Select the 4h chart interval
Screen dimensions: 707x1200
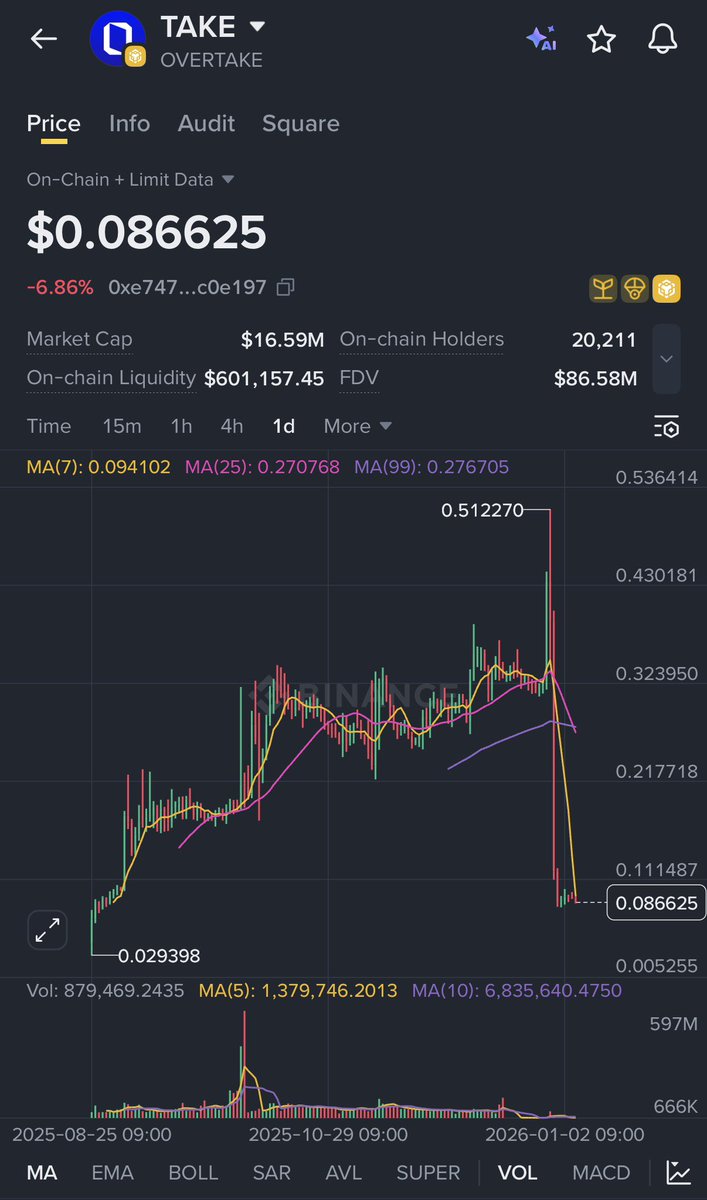coord(231,426)
